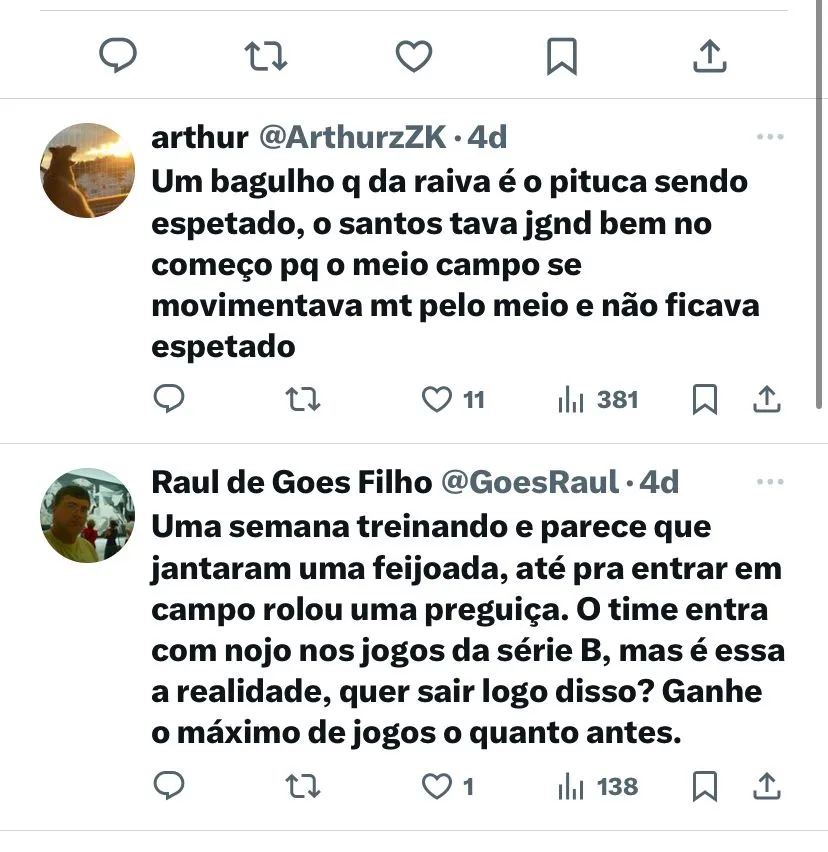
Task: Reply to the main post at top
Action: (118, 56)
